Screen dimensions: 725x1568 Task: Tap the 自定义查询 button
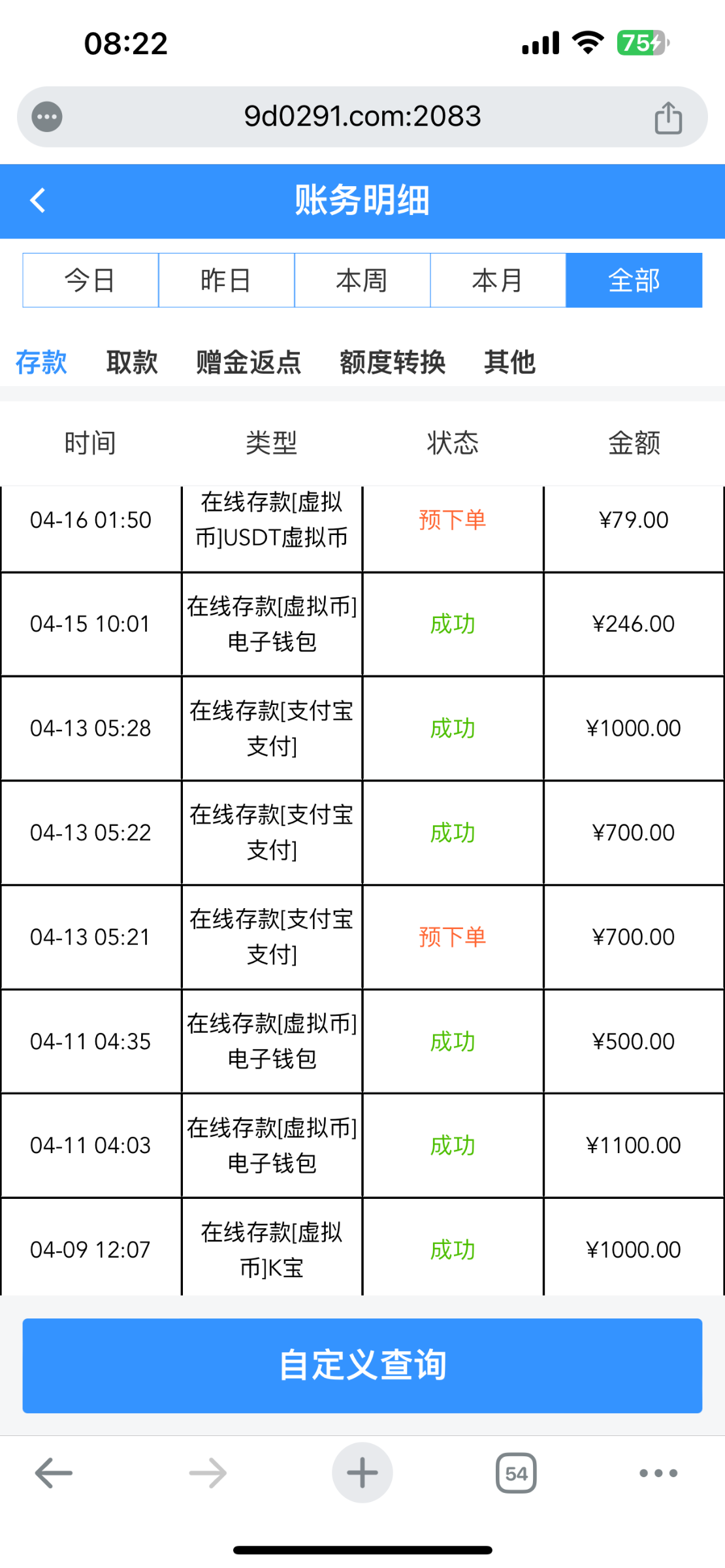(362, 1365)
